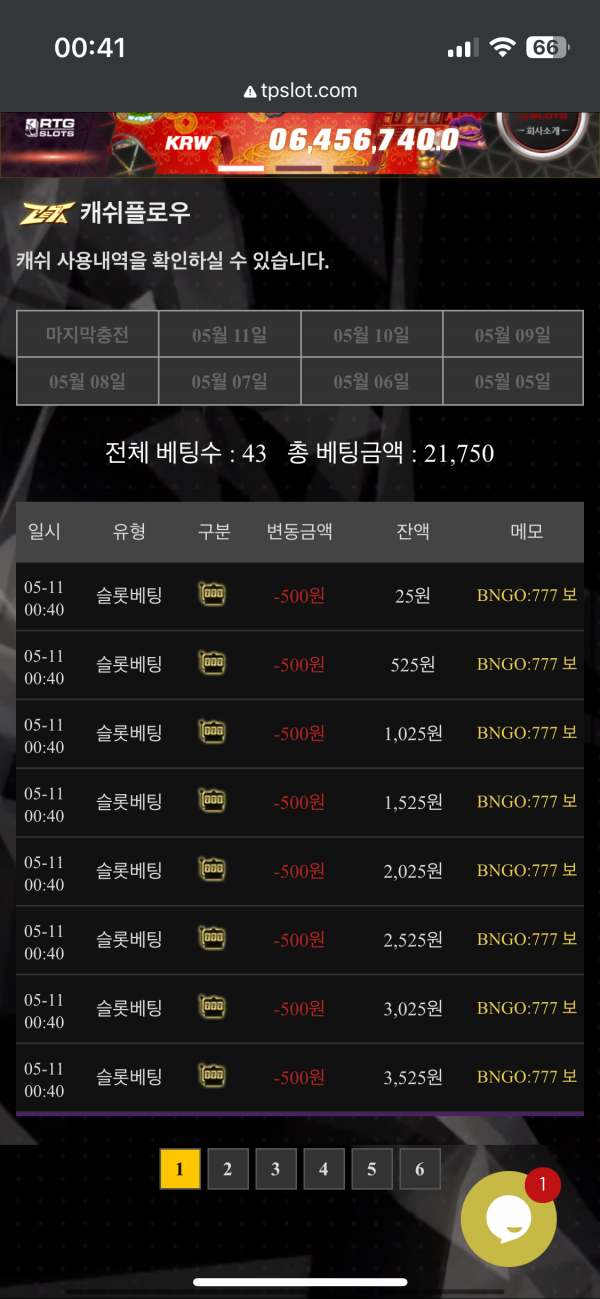Show cash history for 05월 08일
Image resolution: width=600 pixels, height=1299 pixels.
[x=87, y=381]
